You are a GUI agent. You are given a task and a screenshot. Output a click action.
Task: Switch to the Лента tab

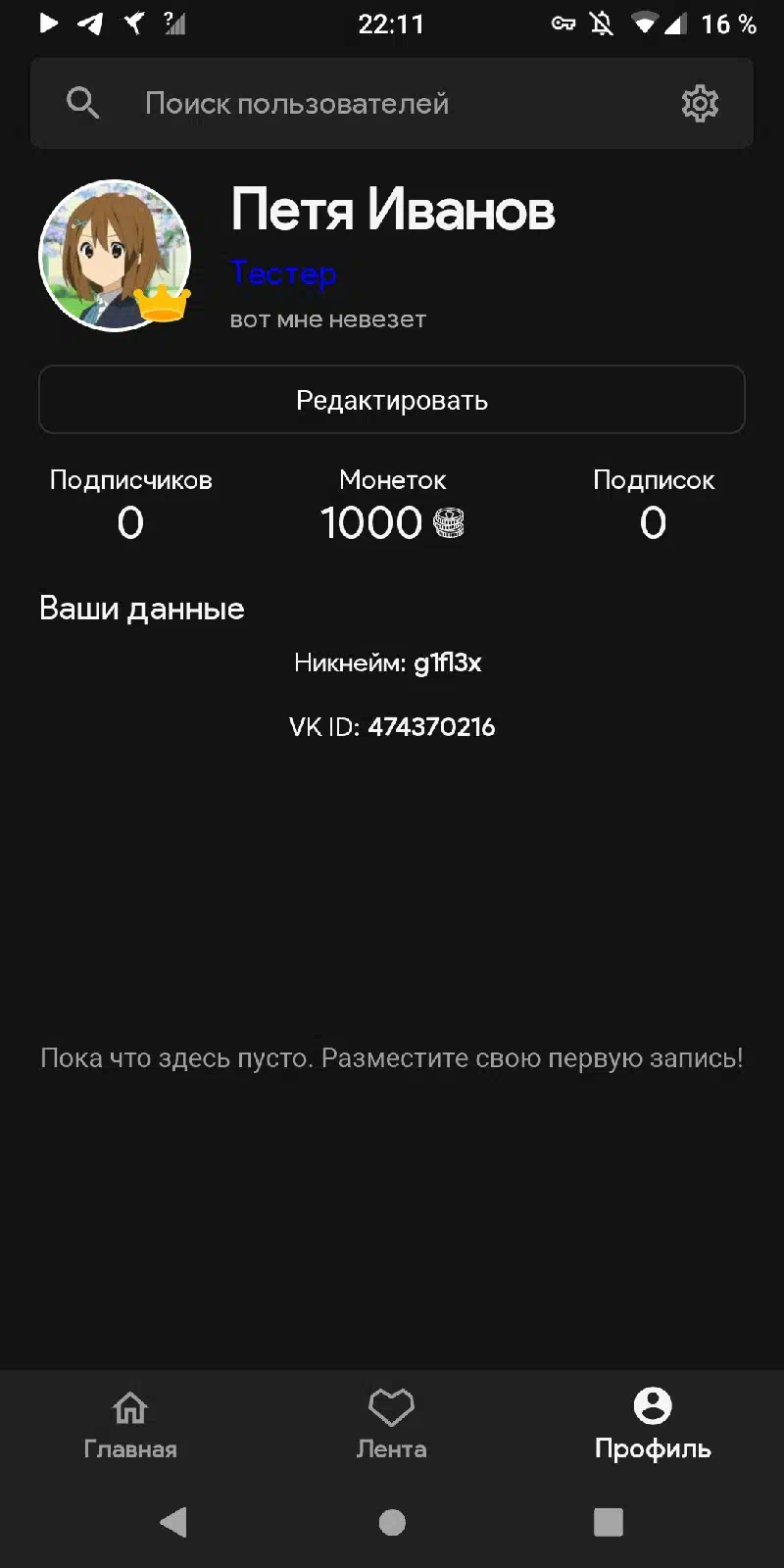[391, 1425]
